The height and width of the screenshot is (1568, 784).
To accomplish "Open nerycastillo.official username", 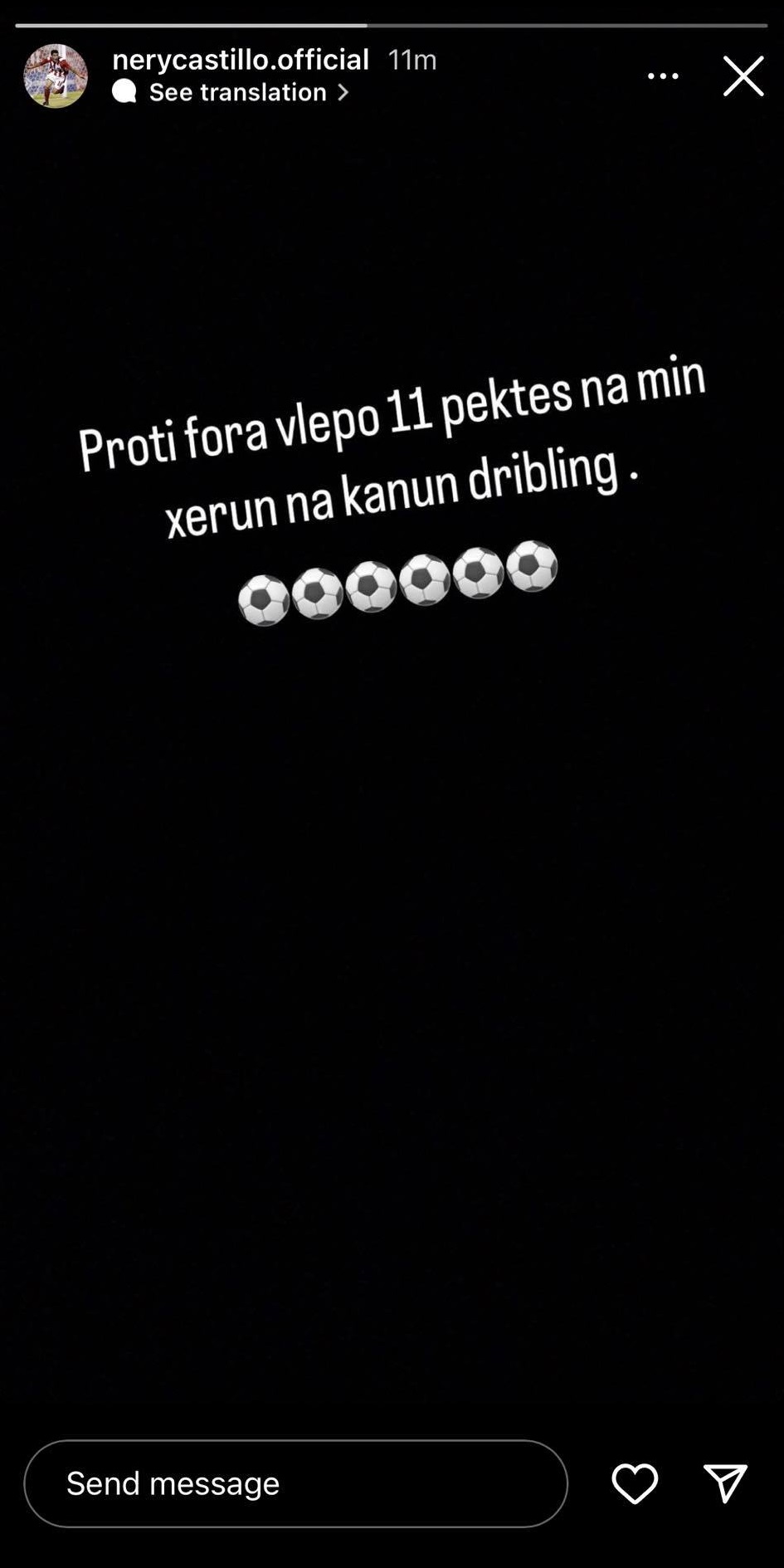I will 241,60.
